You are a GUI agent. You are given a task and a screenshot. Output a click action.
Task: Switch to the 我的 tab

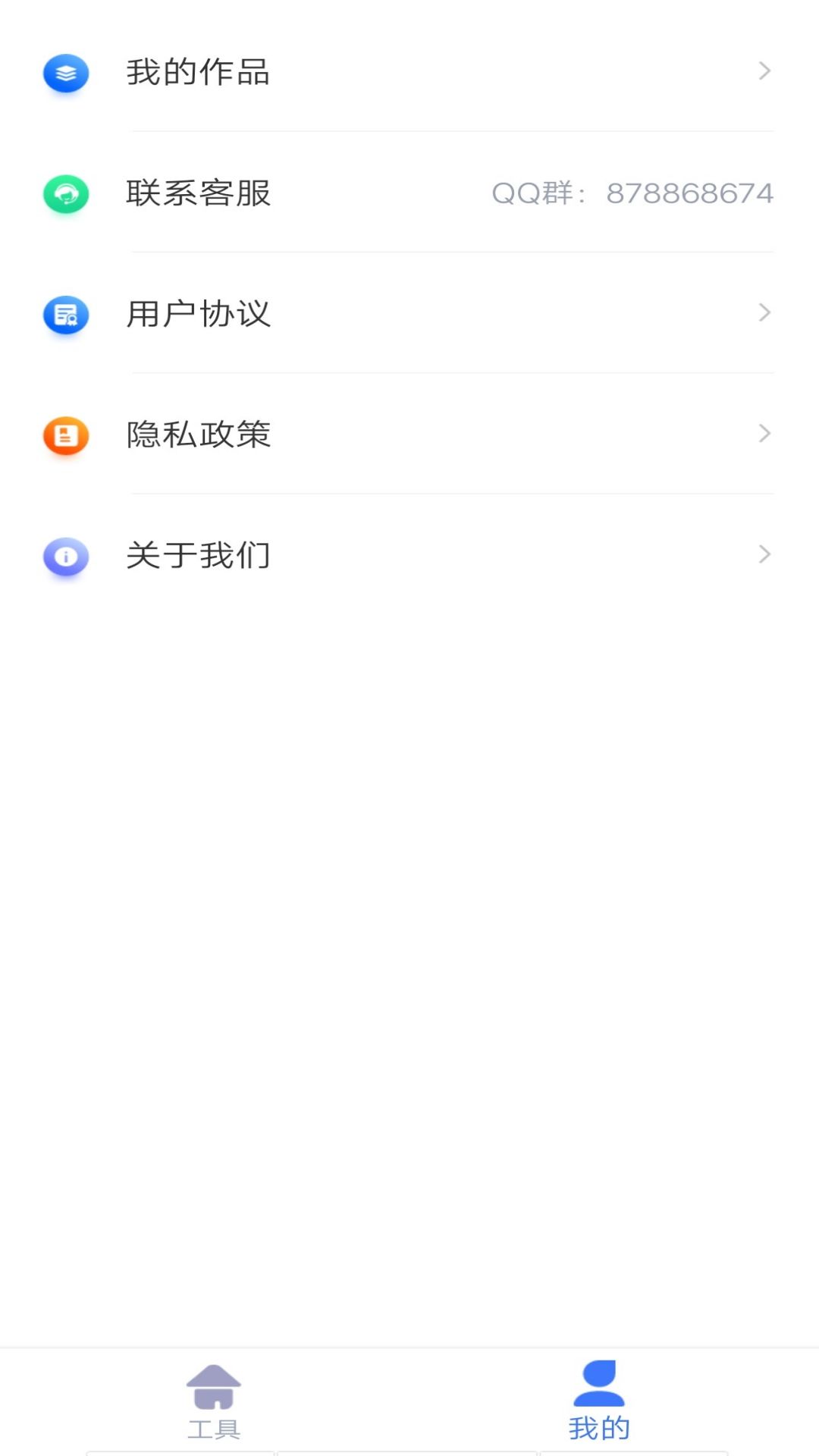(x=601, y=1403)
